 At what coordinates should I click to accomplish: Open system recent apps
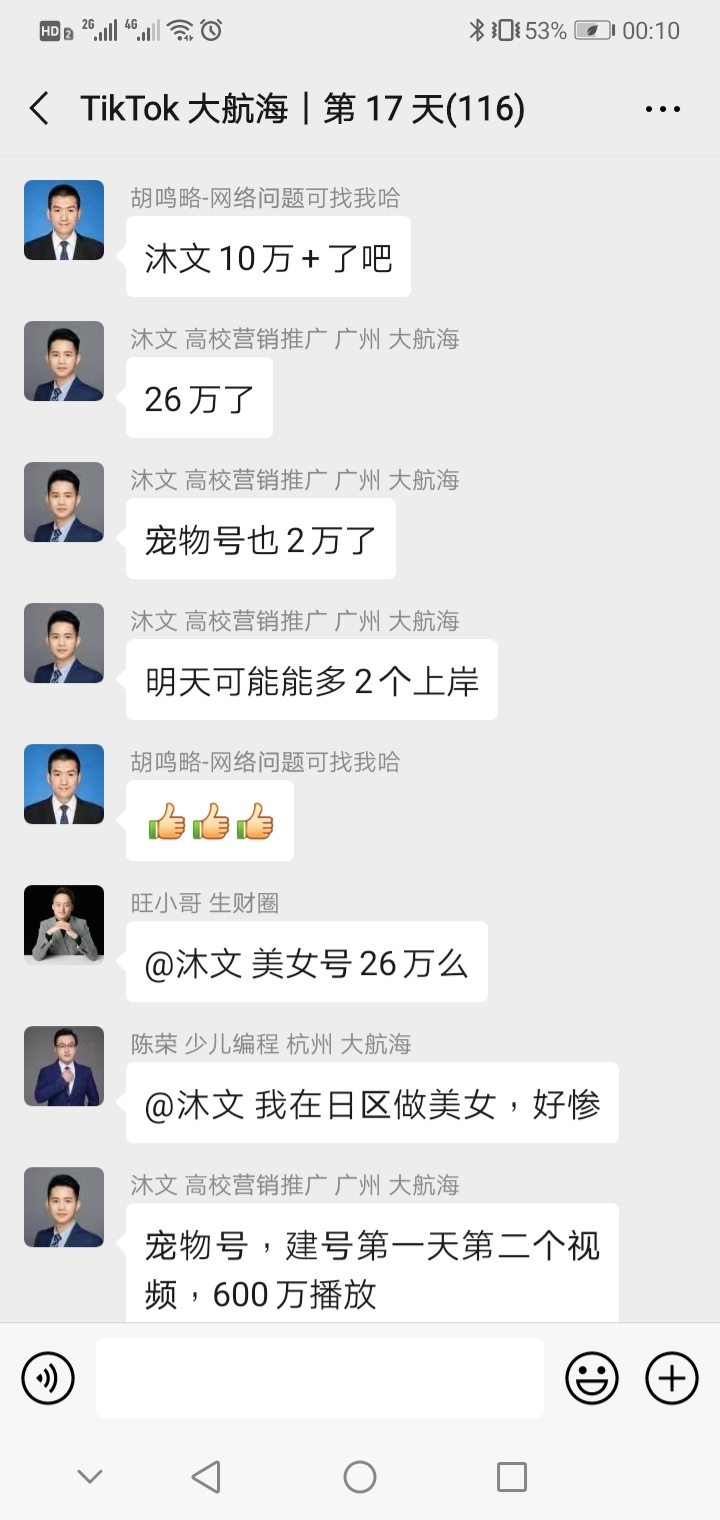(x=511, y=1476)
